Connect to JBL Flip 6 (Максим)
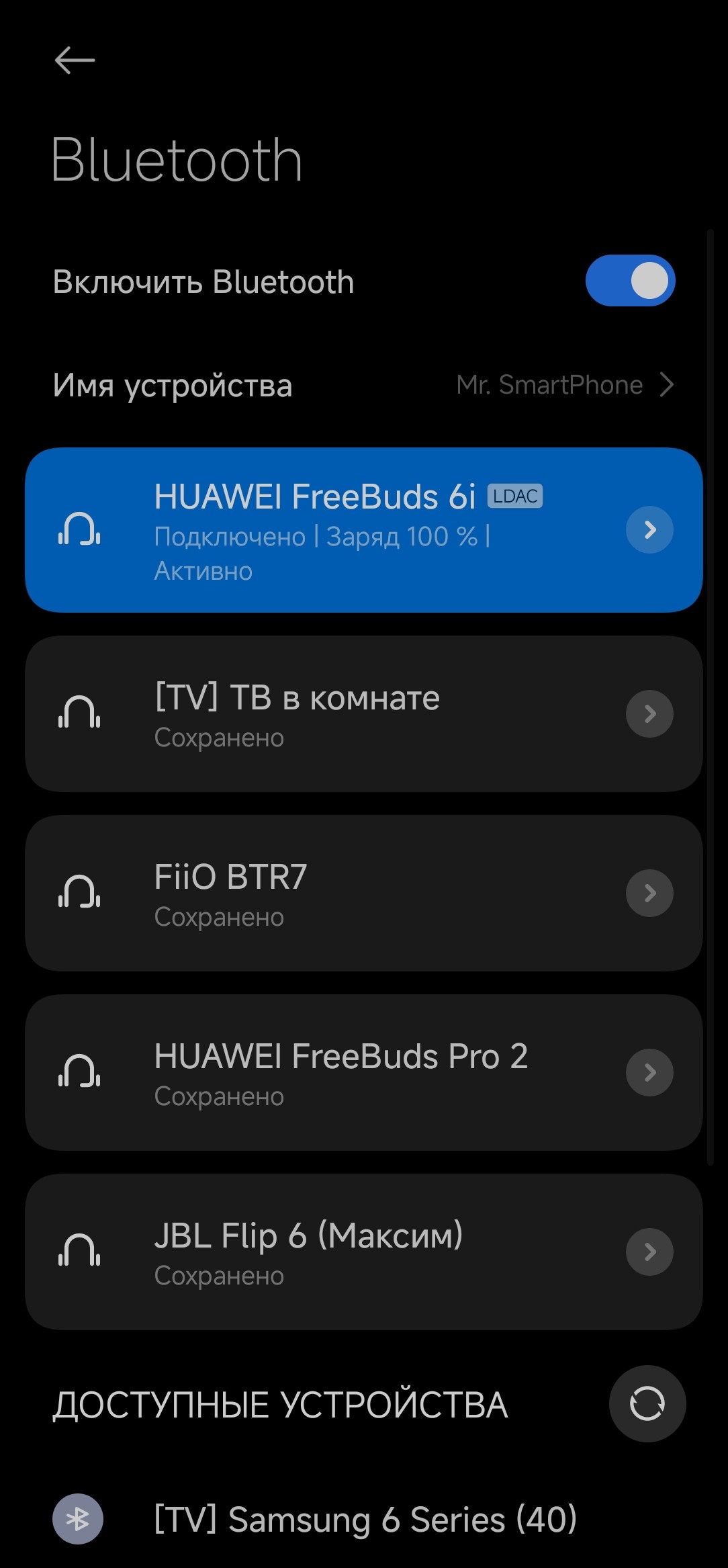Screen dimensions: 728x1568 point(322,1252)
